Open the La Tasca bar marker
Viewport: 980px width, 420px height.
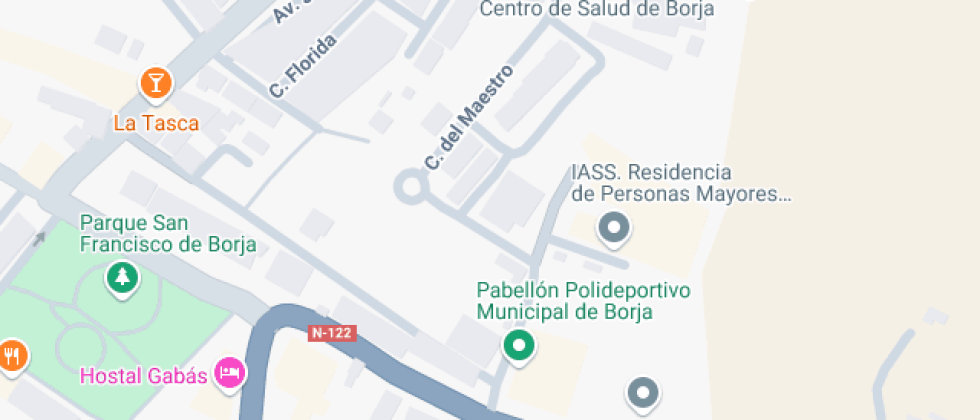tap(155, 83)
